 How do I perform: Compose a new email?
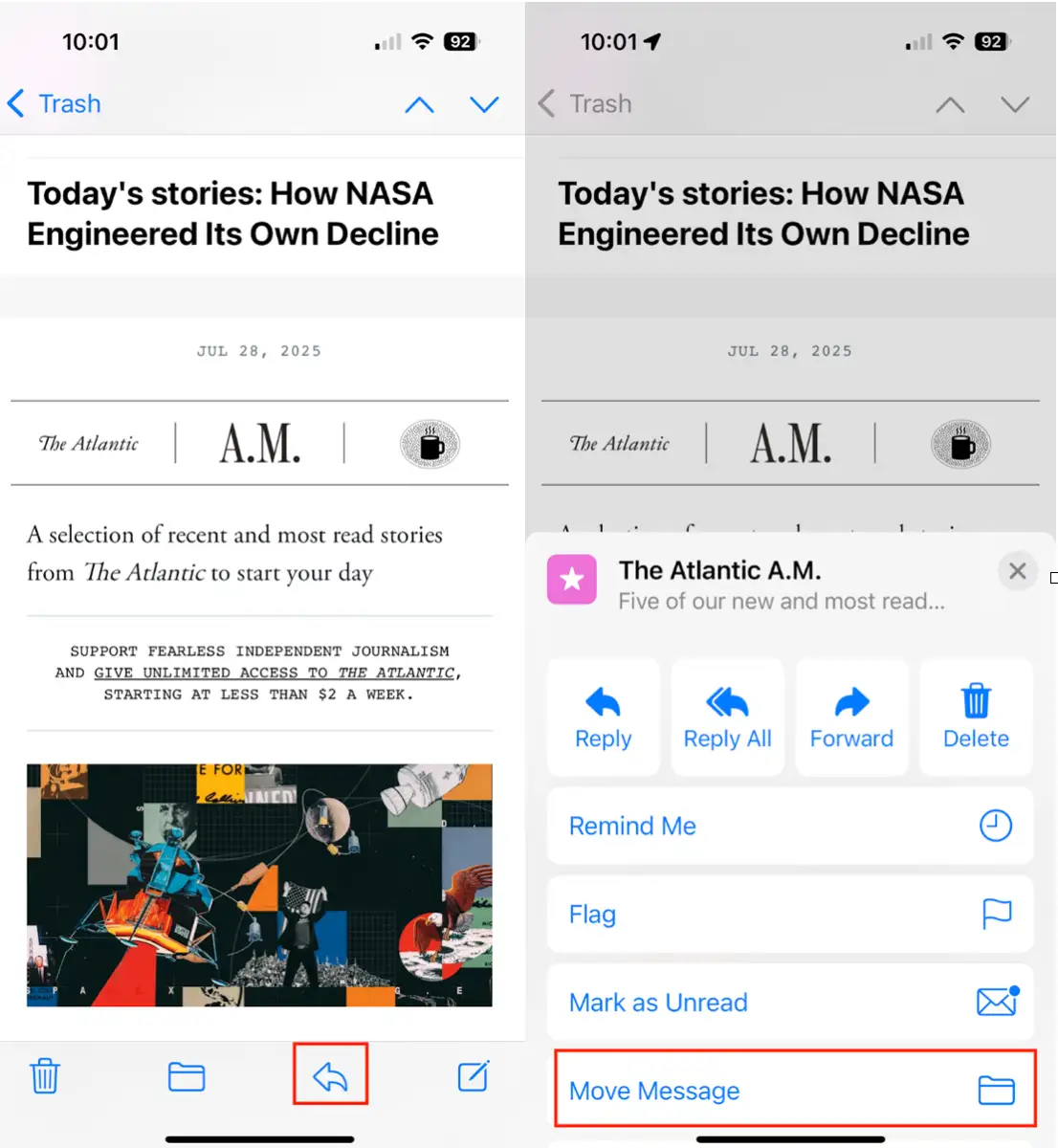(x=474, y=1076)
